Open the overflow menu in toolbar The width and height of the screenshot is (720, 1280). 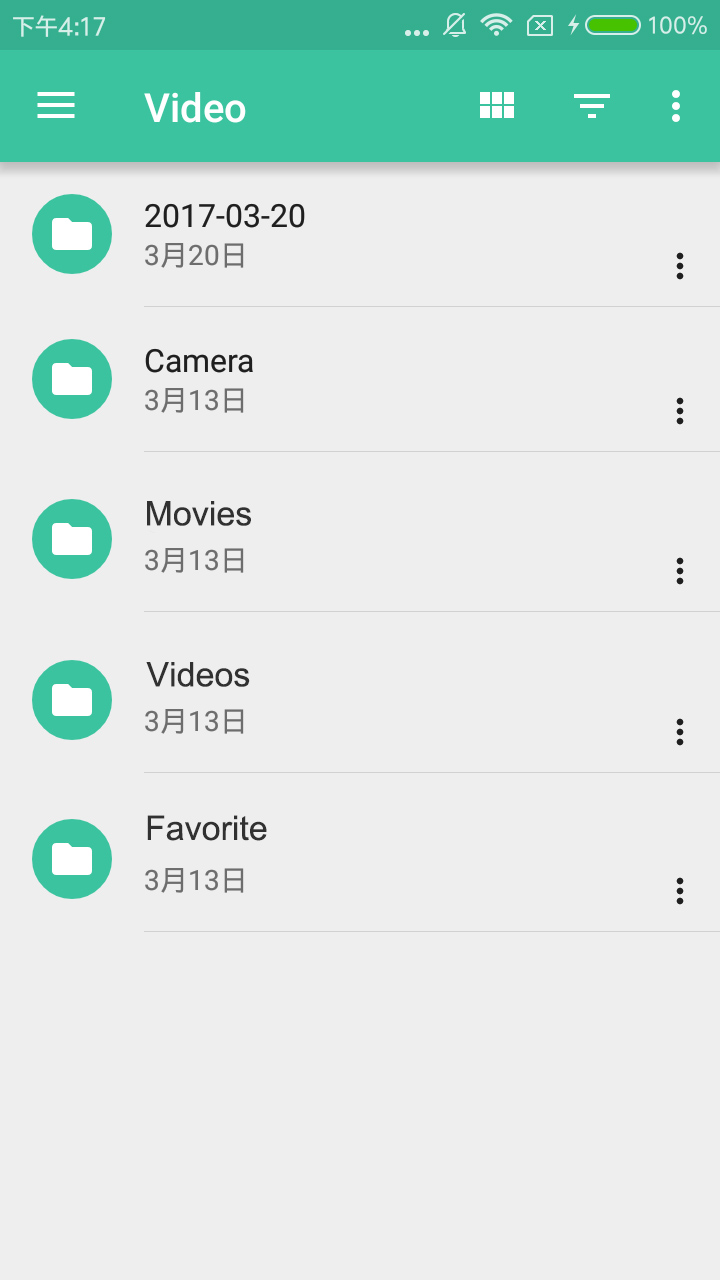(675, 105)
